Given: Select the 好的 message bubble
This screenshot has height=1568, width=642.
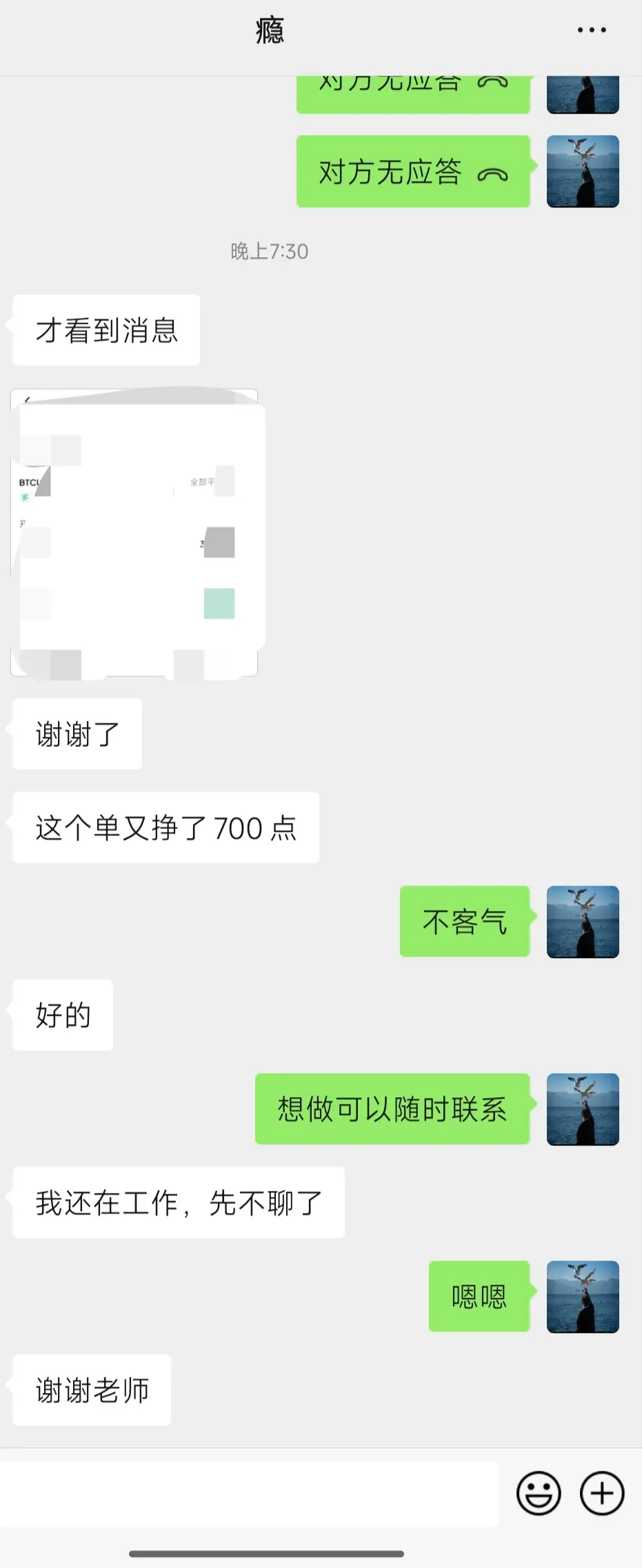Looking at the screenshot, I should (x=62, y=1015).
